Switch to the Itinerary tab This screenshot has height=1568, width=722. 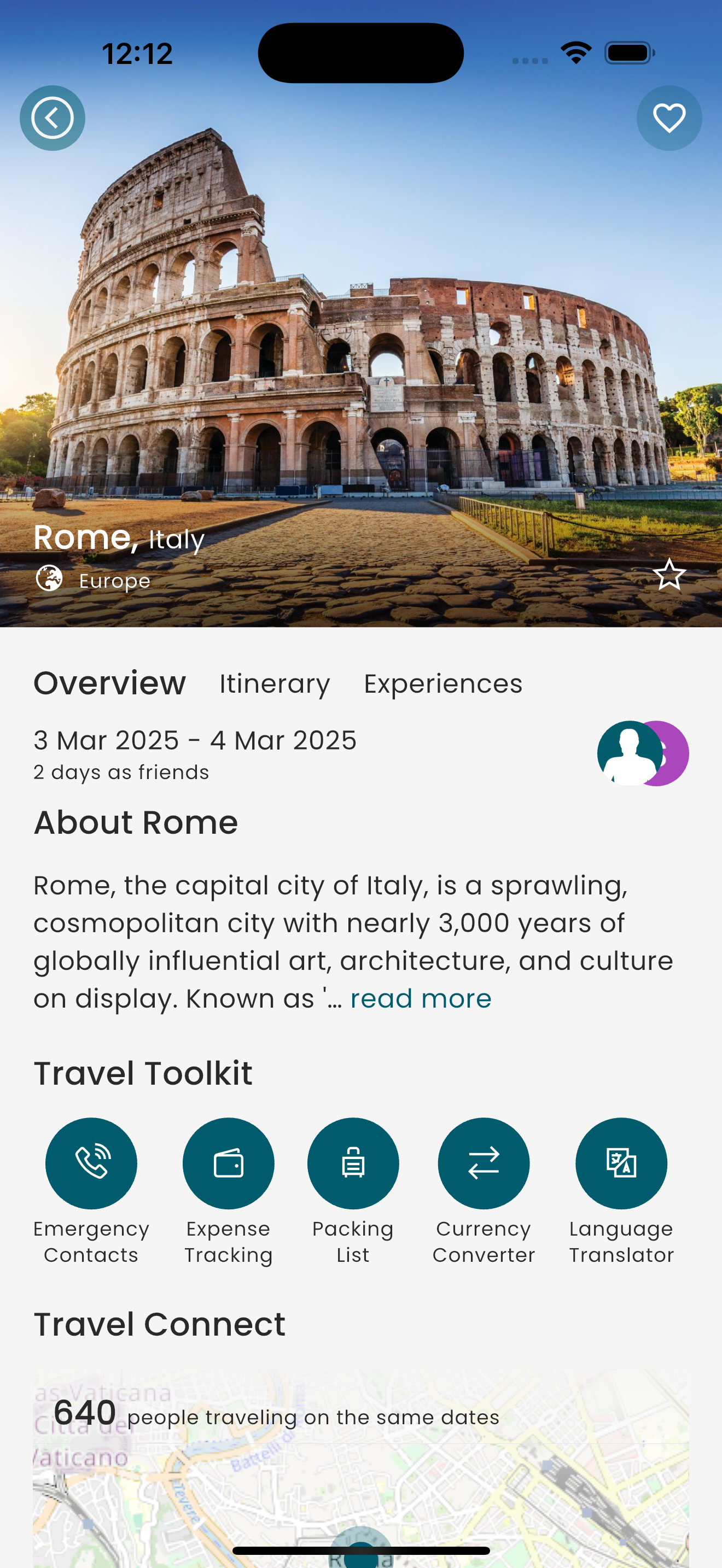274,683
